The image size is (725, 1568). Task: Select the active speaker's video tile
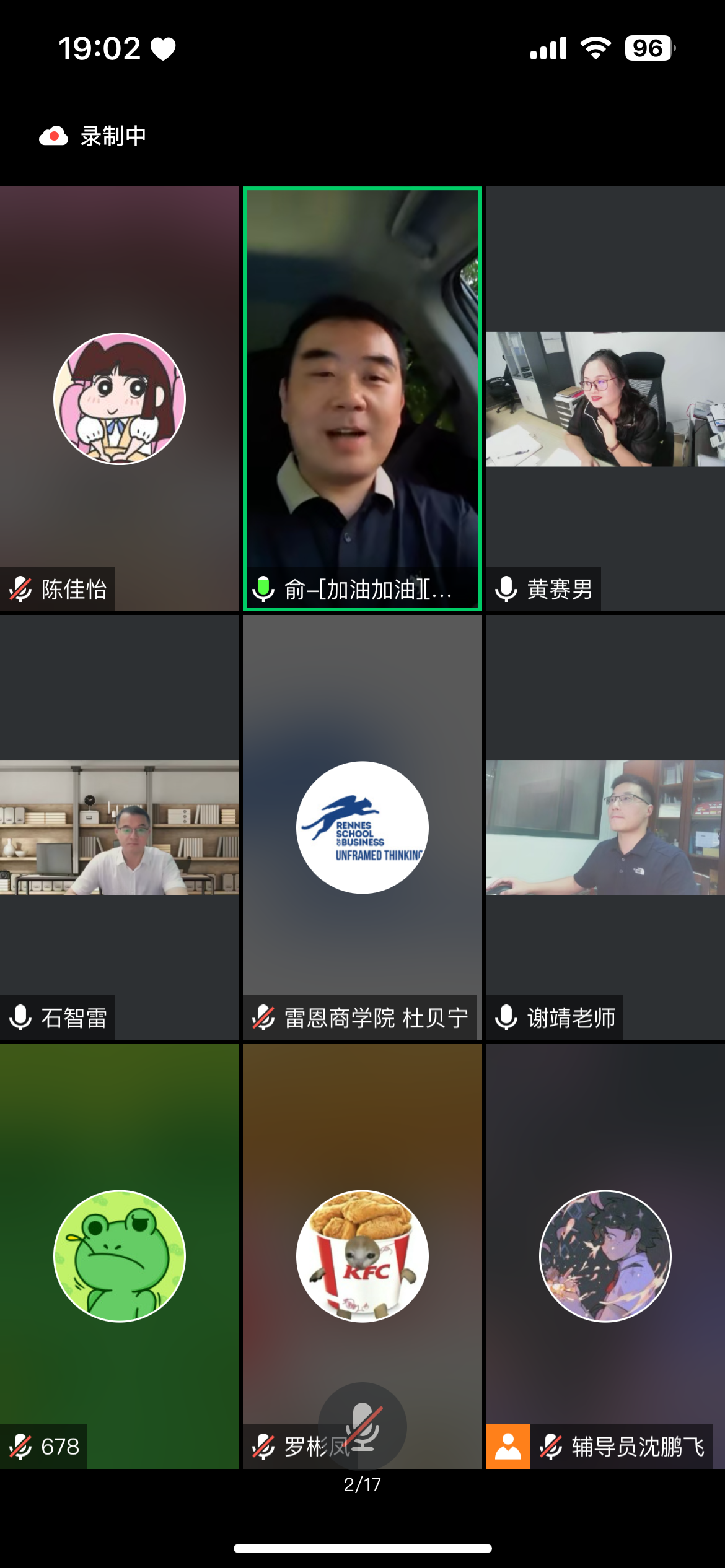pos(362,399)
